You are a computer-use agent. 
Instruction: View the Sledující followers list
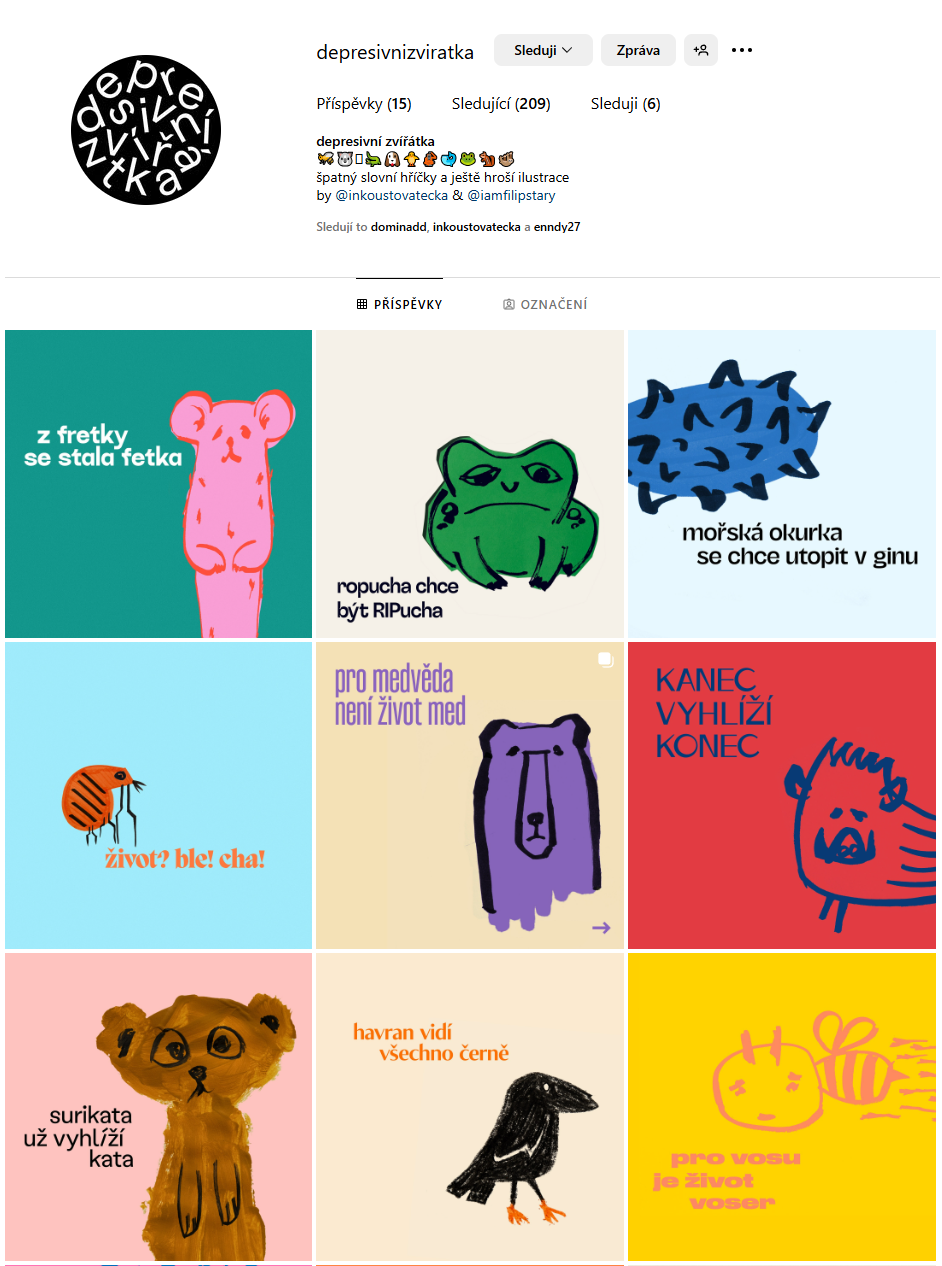pos(500,104)
